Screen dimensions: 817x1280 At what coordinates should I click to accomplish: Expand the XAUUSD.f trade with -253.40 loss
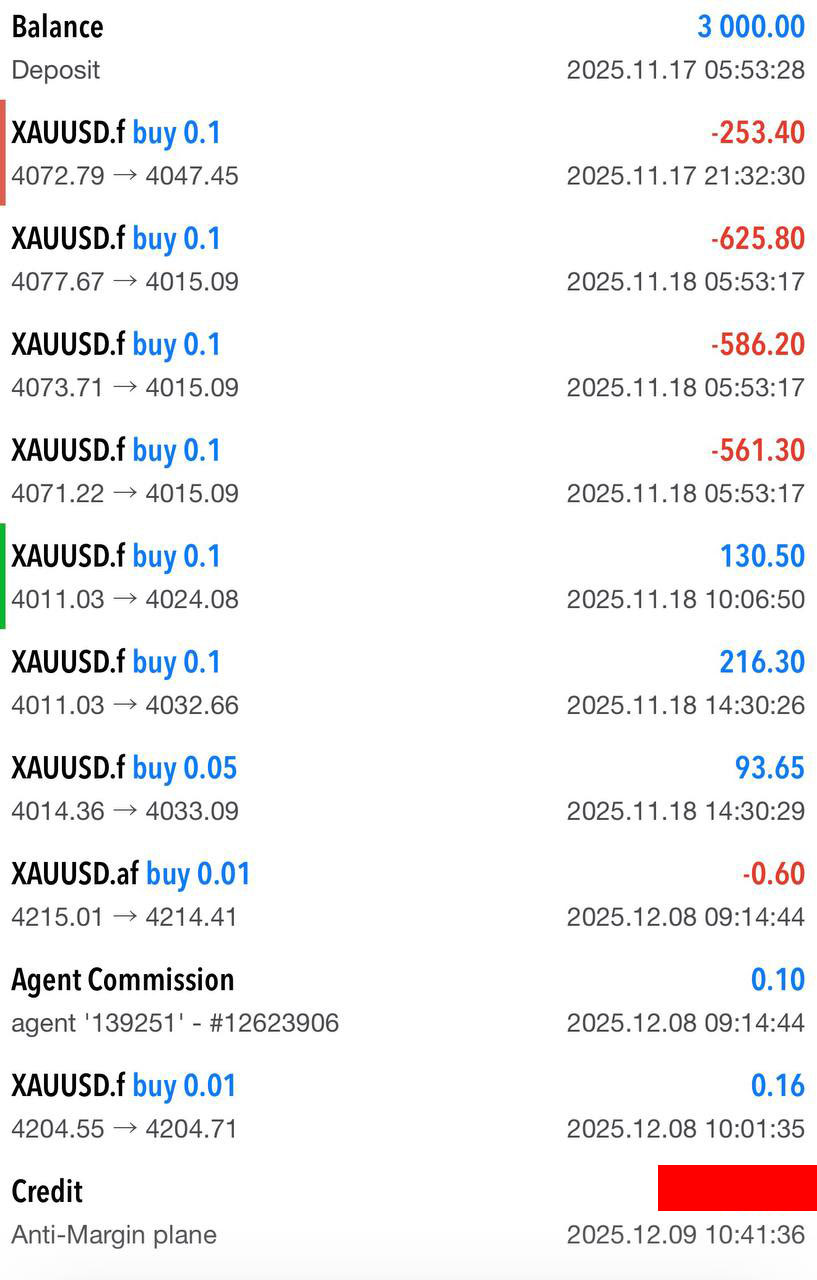pos(408,154)
